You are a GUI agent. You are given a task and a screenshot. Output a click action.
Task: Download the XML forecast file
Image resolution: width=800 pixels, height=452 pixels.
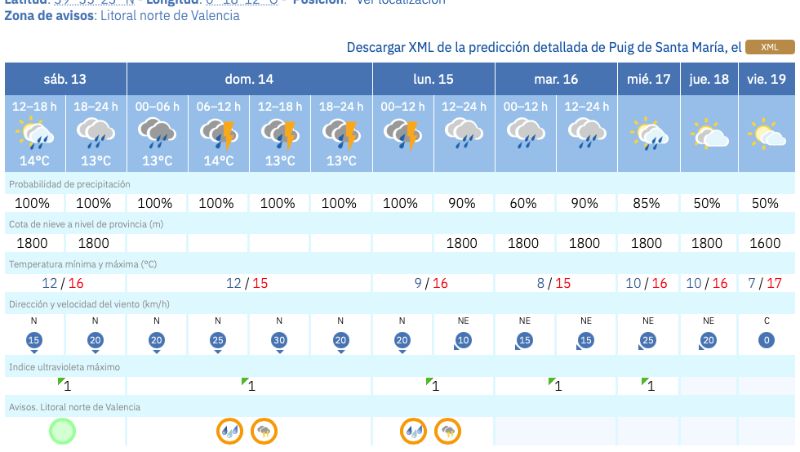click(768, 47)
